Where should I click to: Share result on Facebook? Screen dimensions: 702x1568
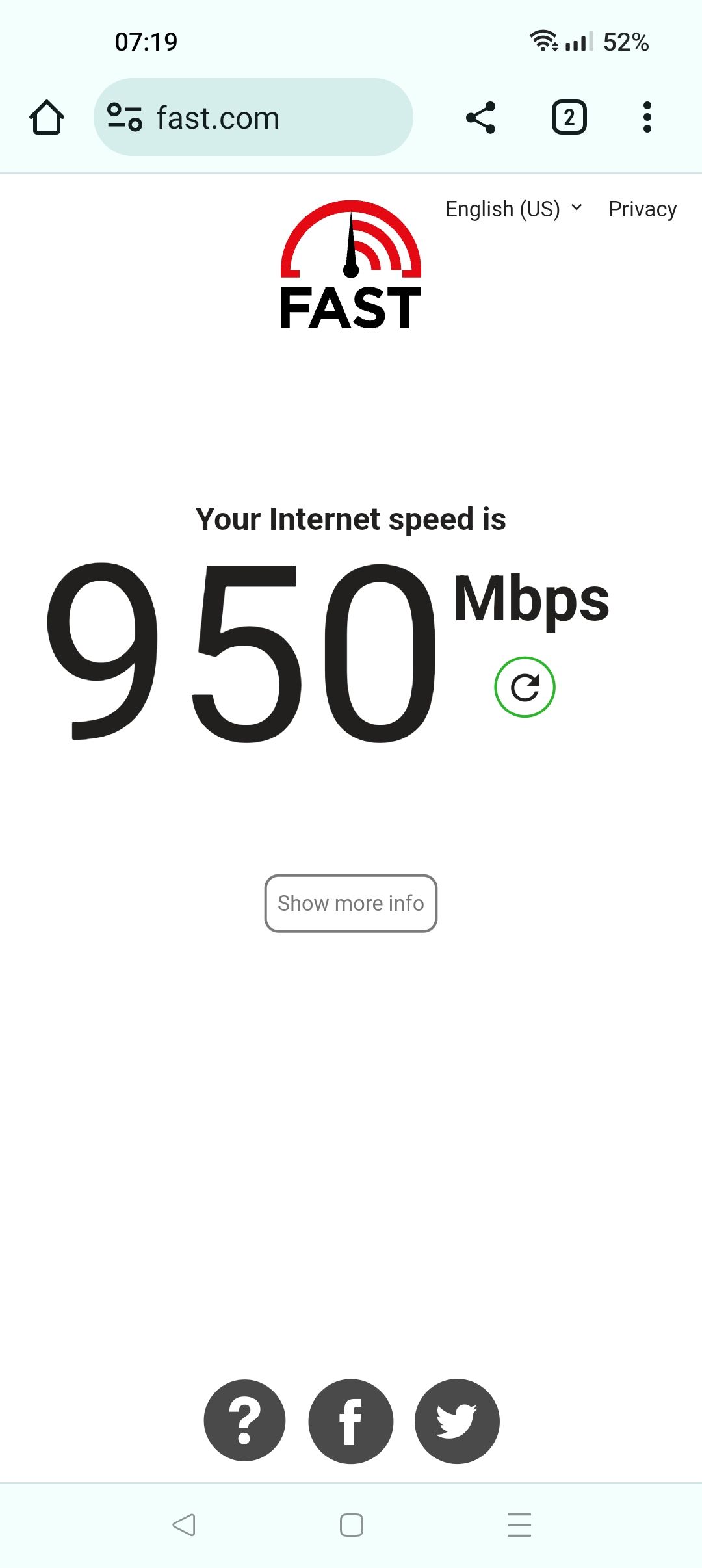351,1421
